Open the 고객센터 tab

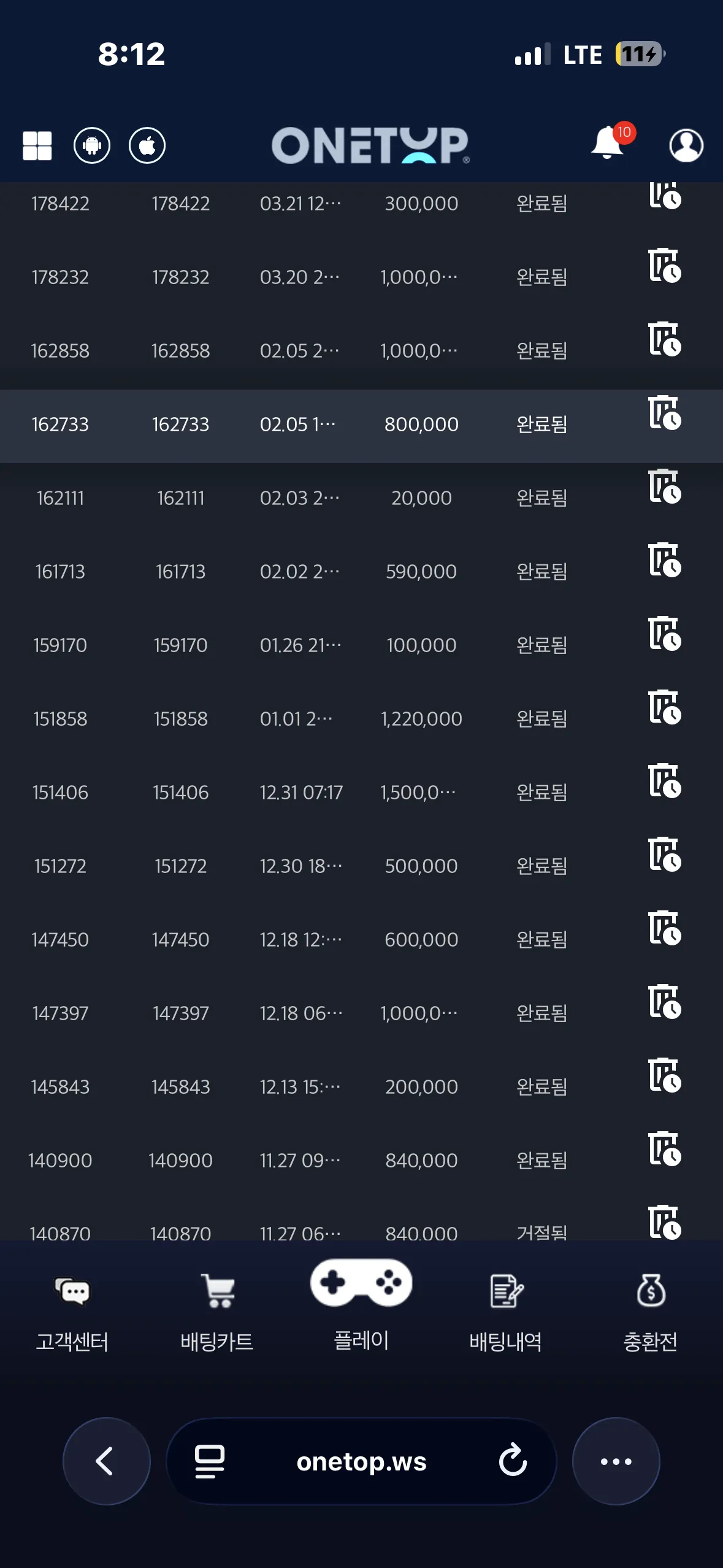72,1312
